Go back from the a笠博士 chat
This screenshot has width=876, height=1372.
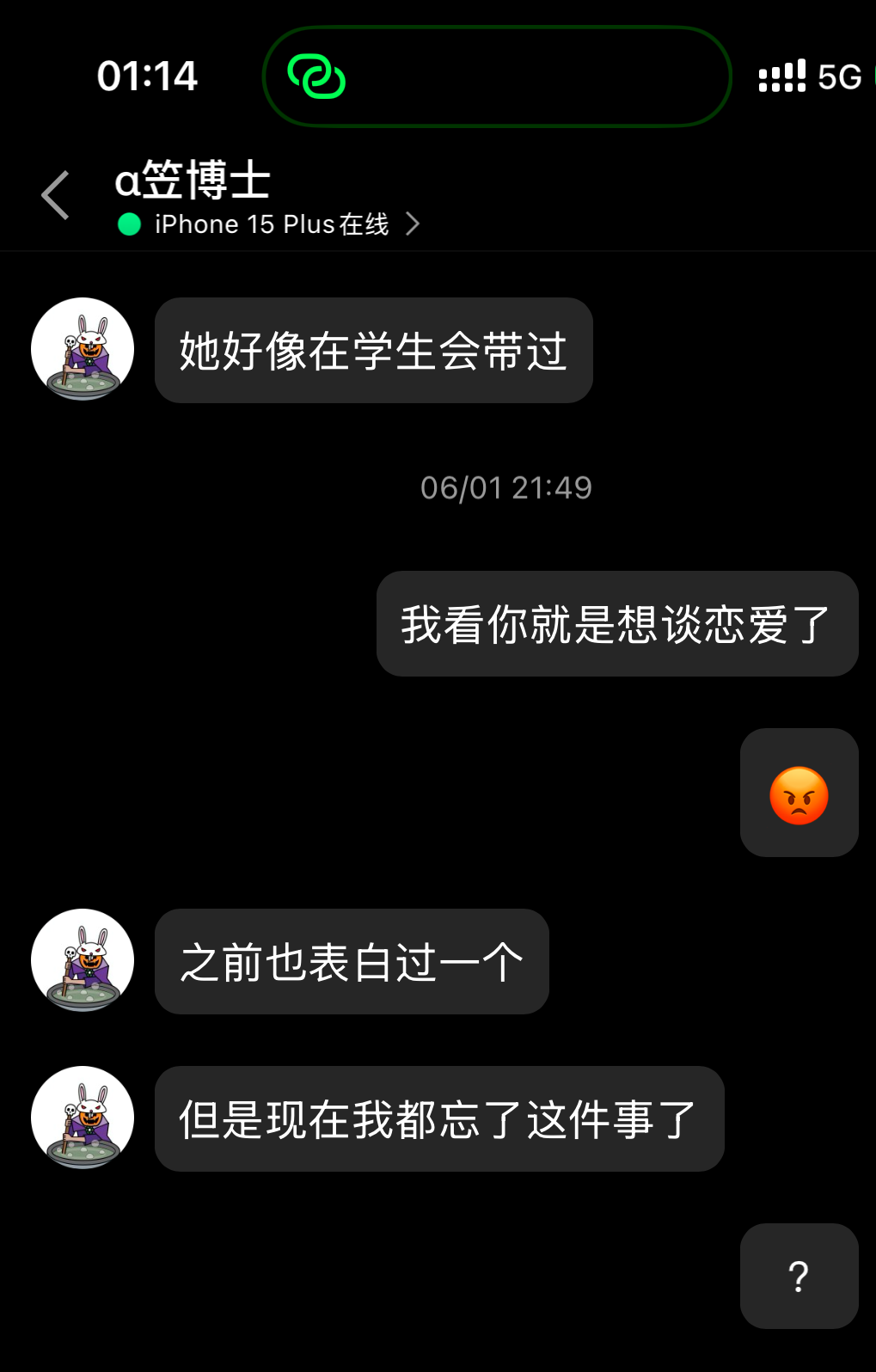[56, 195]
